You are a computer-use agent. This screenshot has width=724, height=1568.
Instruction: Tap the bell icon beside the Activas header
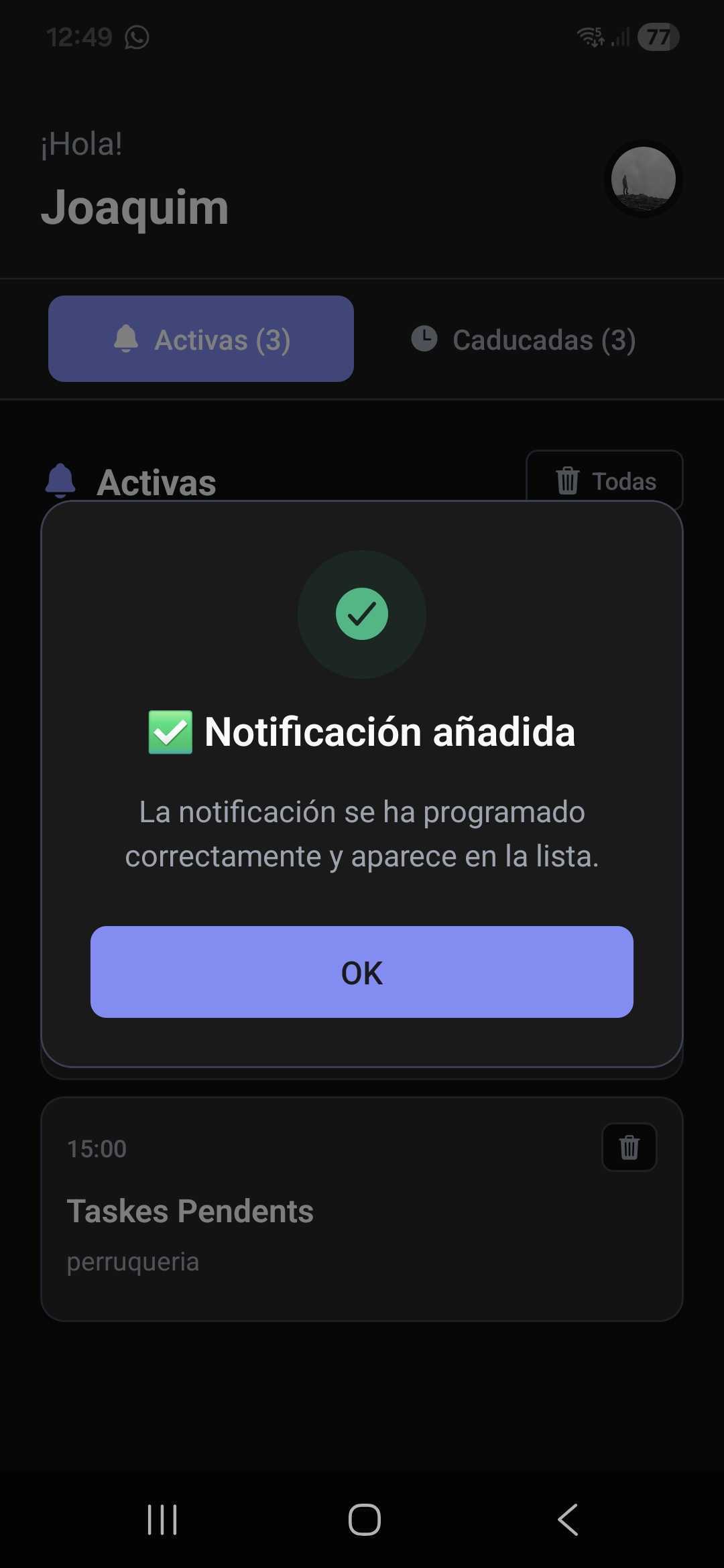pyautogui.click(x=62, y=480)
